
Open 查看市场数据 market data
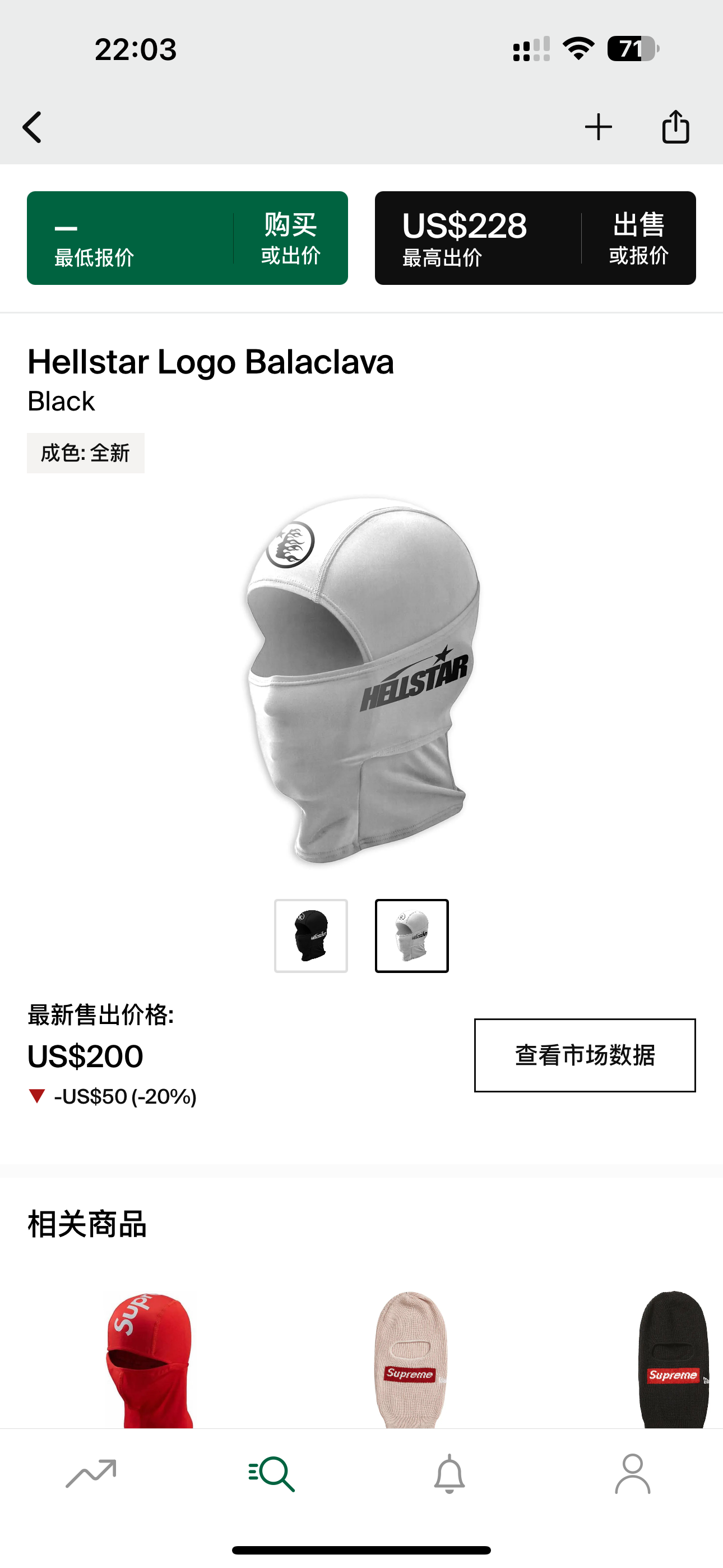coord(585,1055)
